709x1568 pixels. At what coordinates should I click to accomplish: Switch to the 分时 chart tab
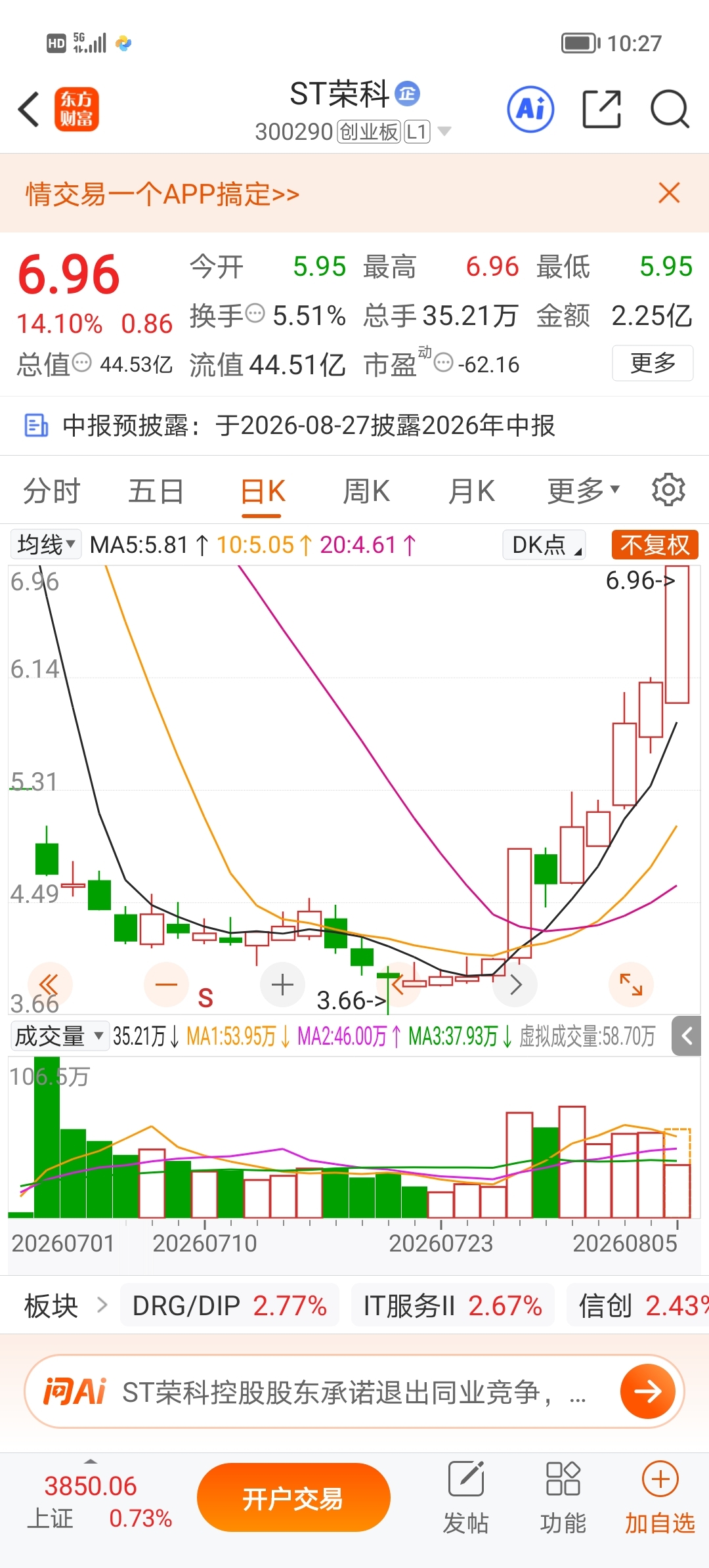[52, 491]
